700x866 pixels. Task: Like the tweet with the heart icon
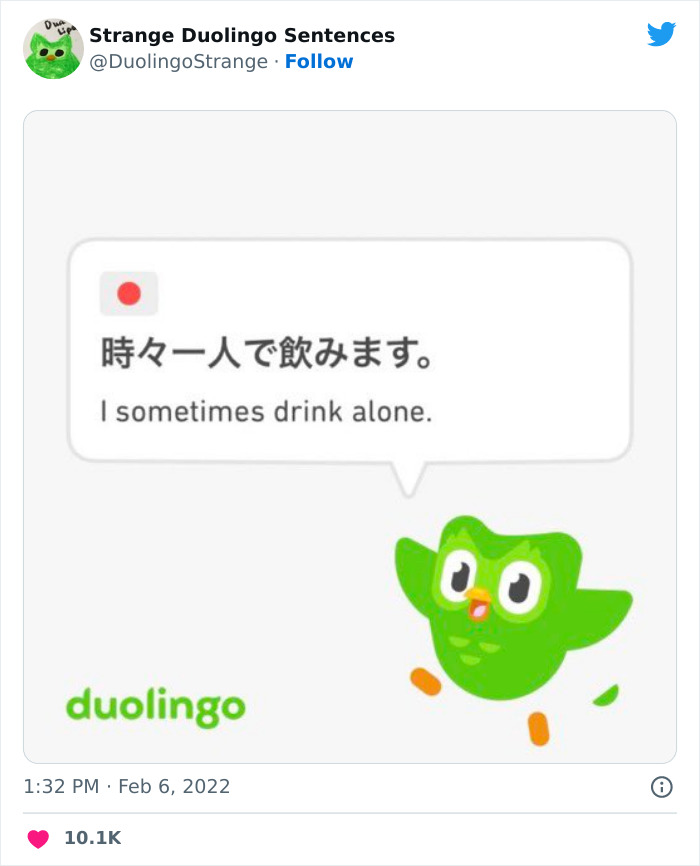(37, 839)
